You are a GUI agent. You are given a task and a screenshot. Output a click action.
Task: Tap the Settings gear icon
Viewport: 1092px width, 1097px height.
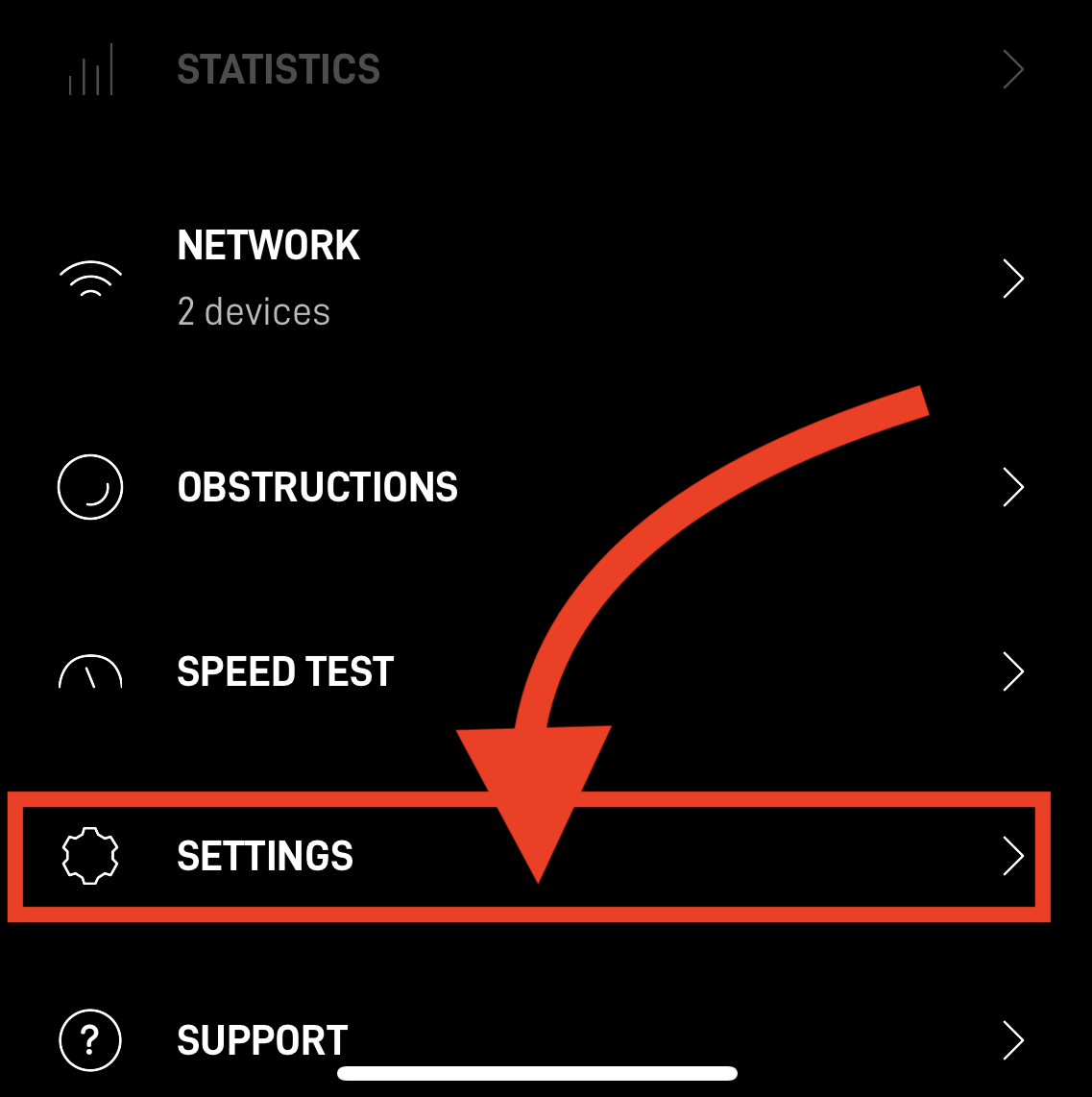tap(90, 856)
